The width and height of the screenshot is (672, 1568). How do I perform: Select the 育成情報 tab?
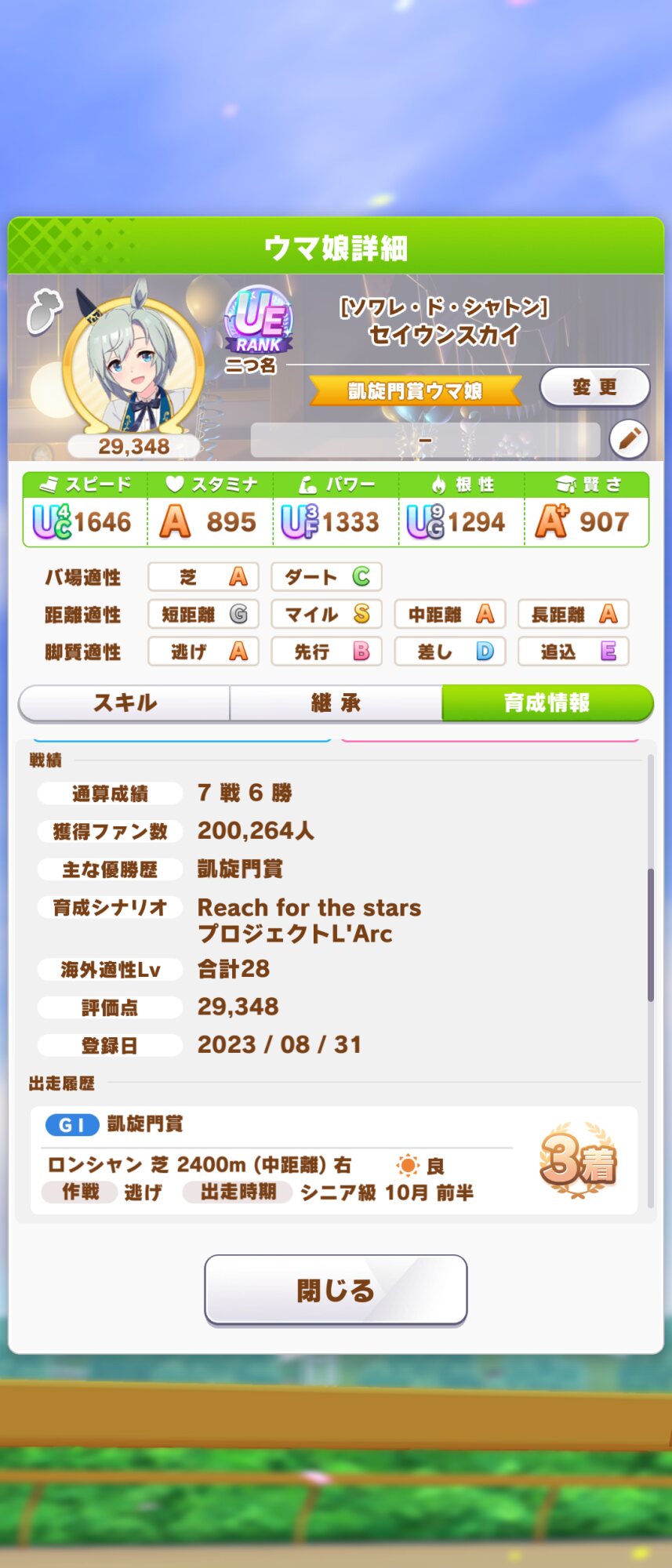coord(547,703)
